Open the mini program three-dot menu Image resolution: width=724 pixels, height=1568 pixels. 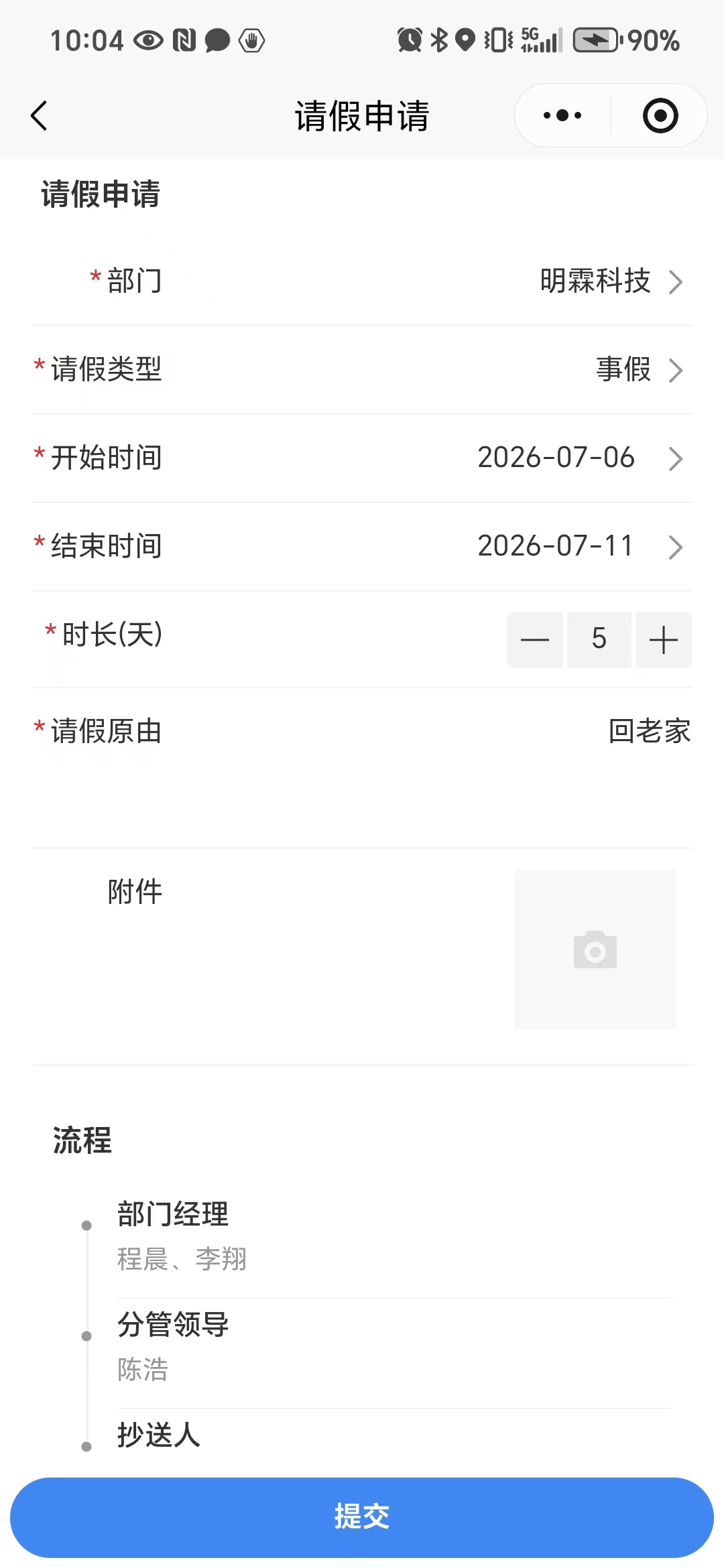click(562, 115)
